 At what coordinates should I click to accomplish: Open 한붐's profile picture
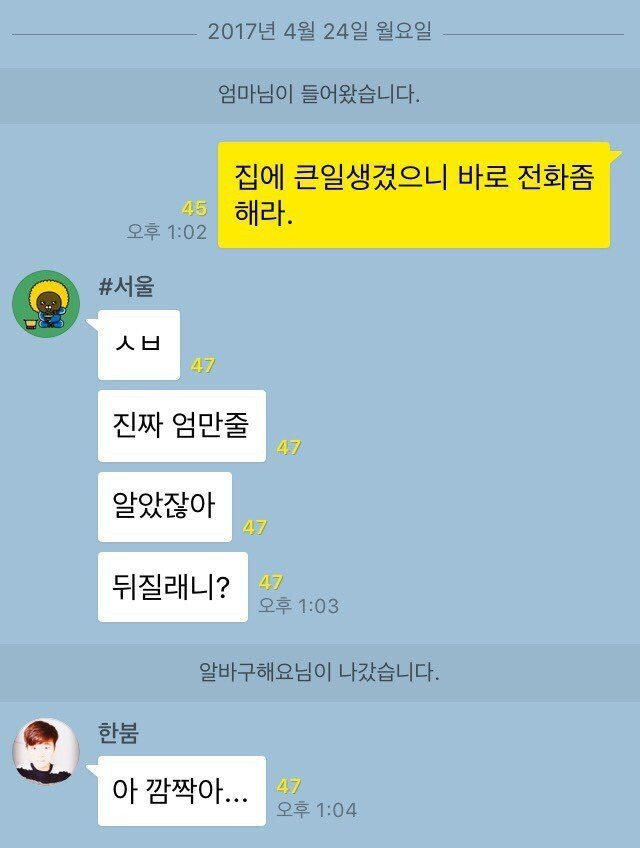[x=45, y=751]
